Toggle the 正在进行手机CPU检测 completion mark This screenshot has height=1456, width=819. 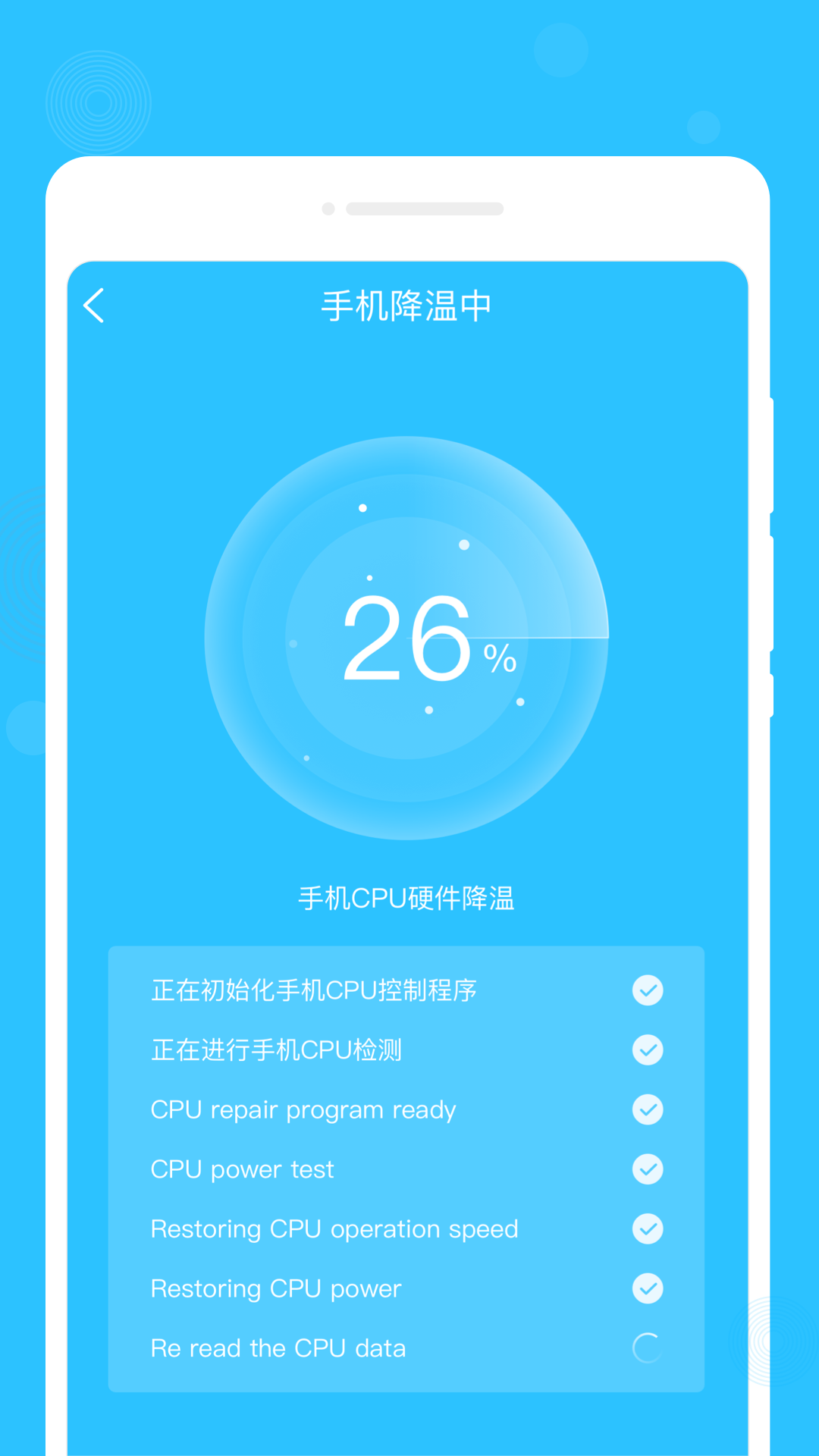647,1050
